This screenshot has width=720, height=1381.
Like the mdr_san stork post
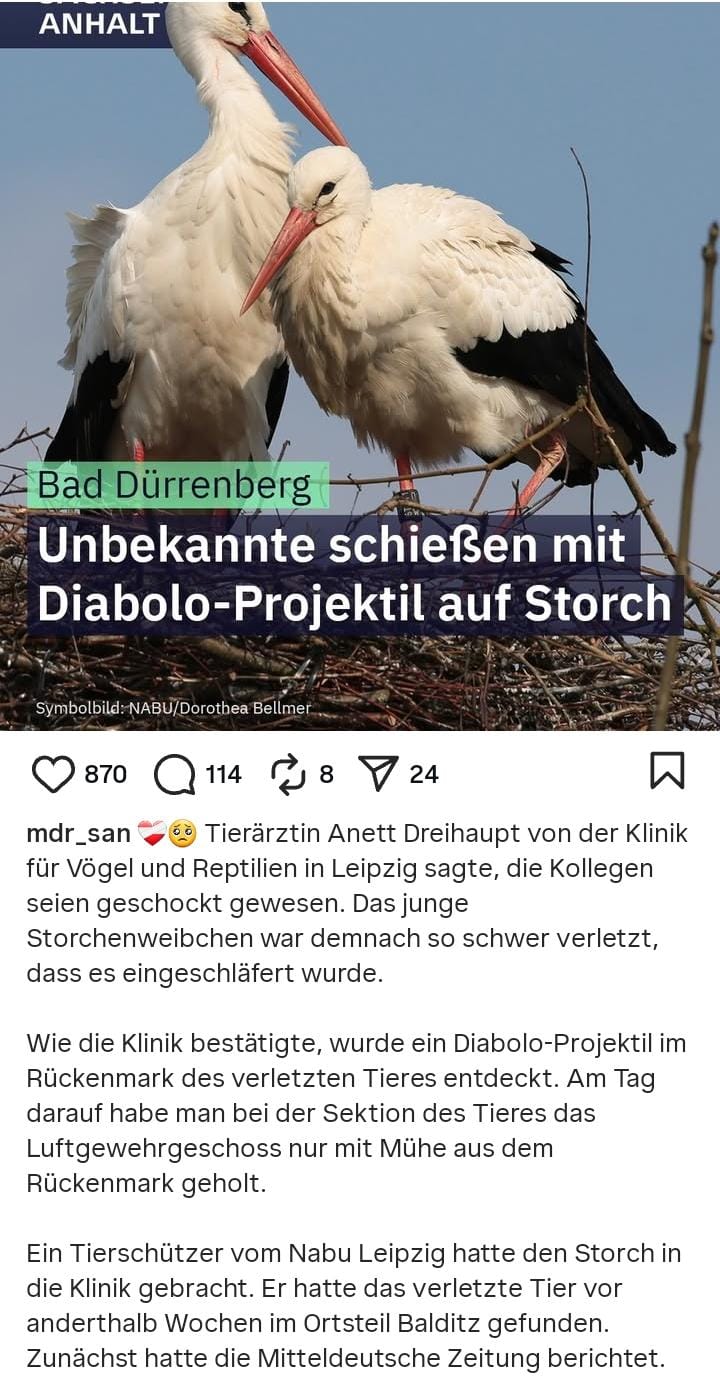(x=54, y=774)
